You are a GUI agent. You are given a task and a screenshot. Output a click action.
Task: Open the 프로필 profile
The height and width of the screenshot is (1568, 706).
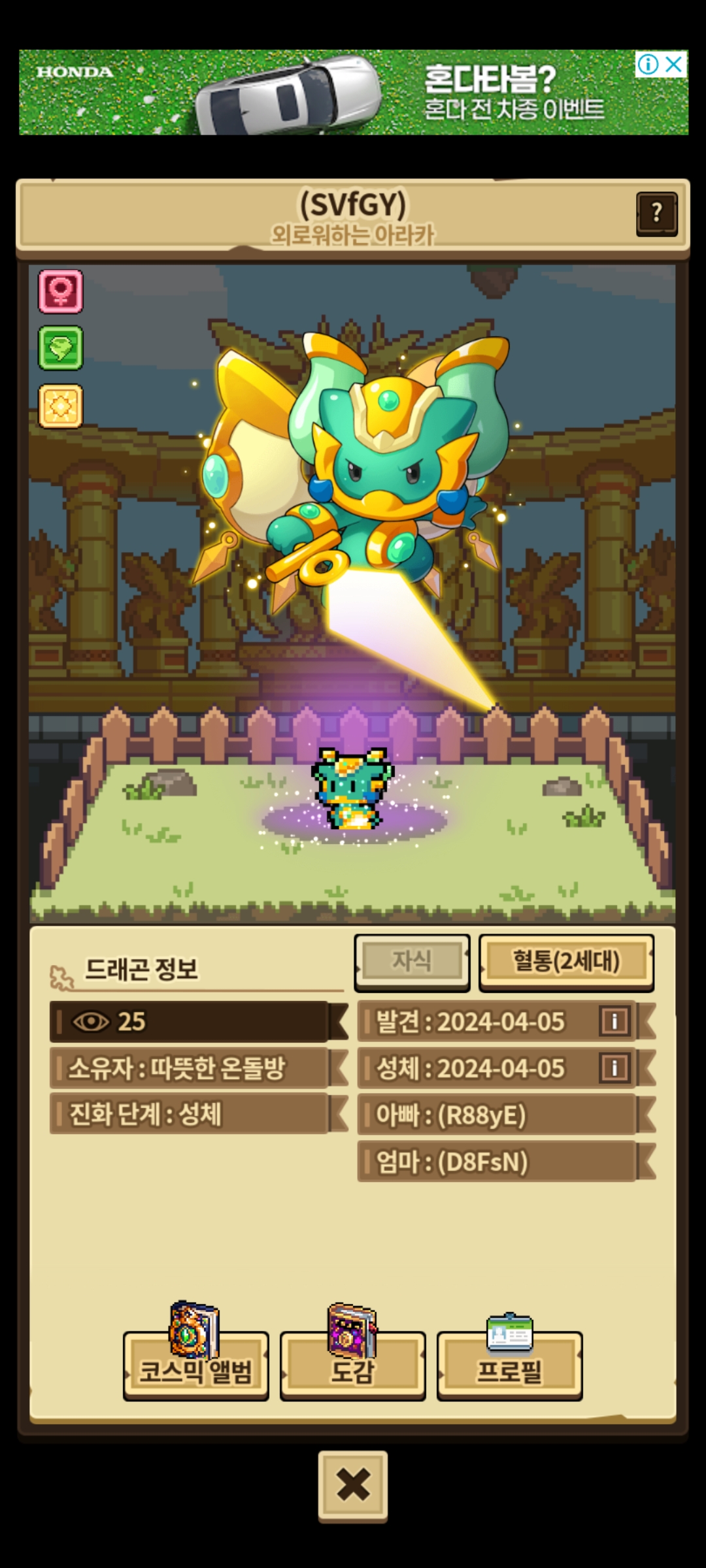509,1365
